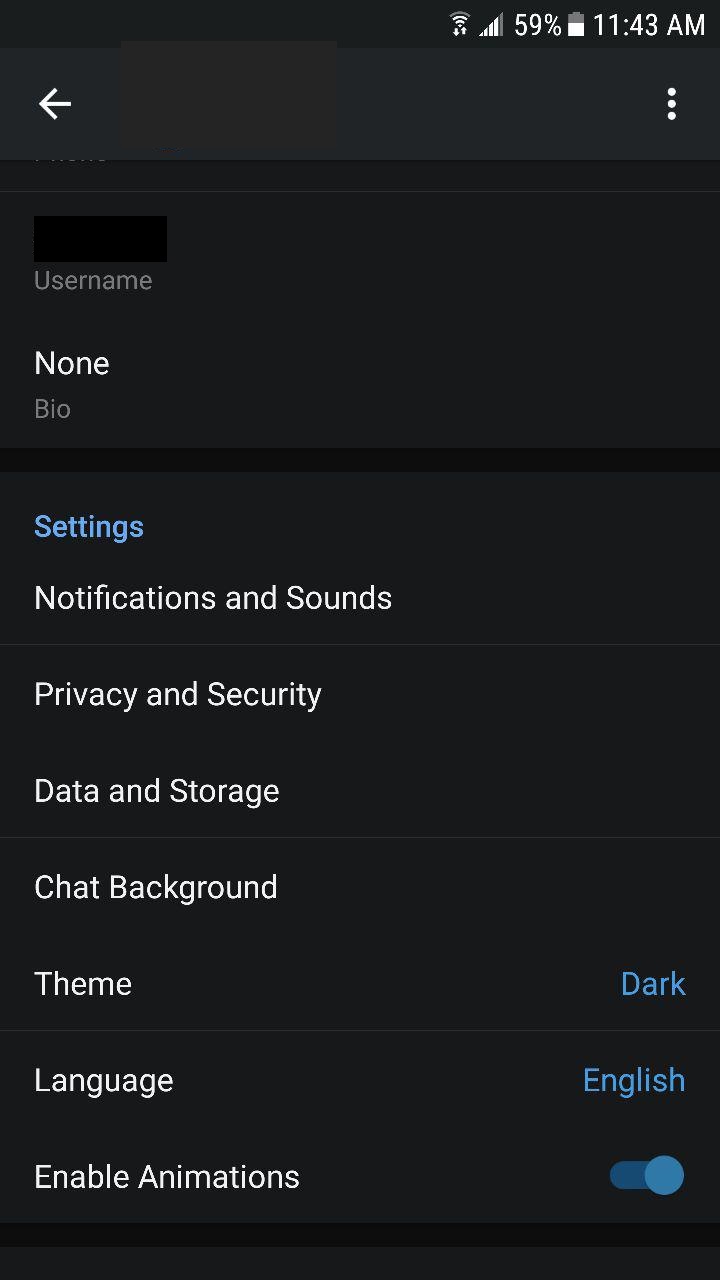Viewport: 720px width, 1280px height.
Task: Change the Theme setting
Action: pos(360,984)
